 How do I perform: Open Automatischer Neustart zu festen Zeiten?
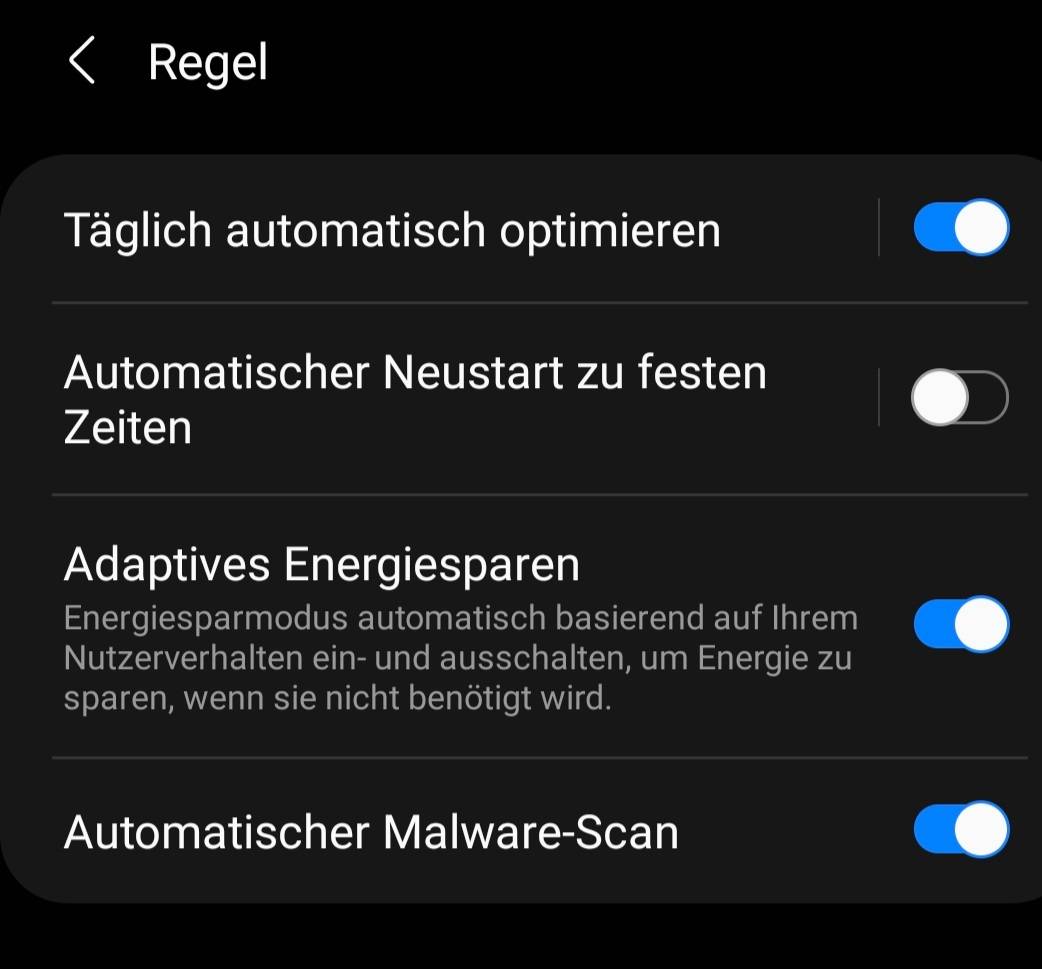(414, 399)
